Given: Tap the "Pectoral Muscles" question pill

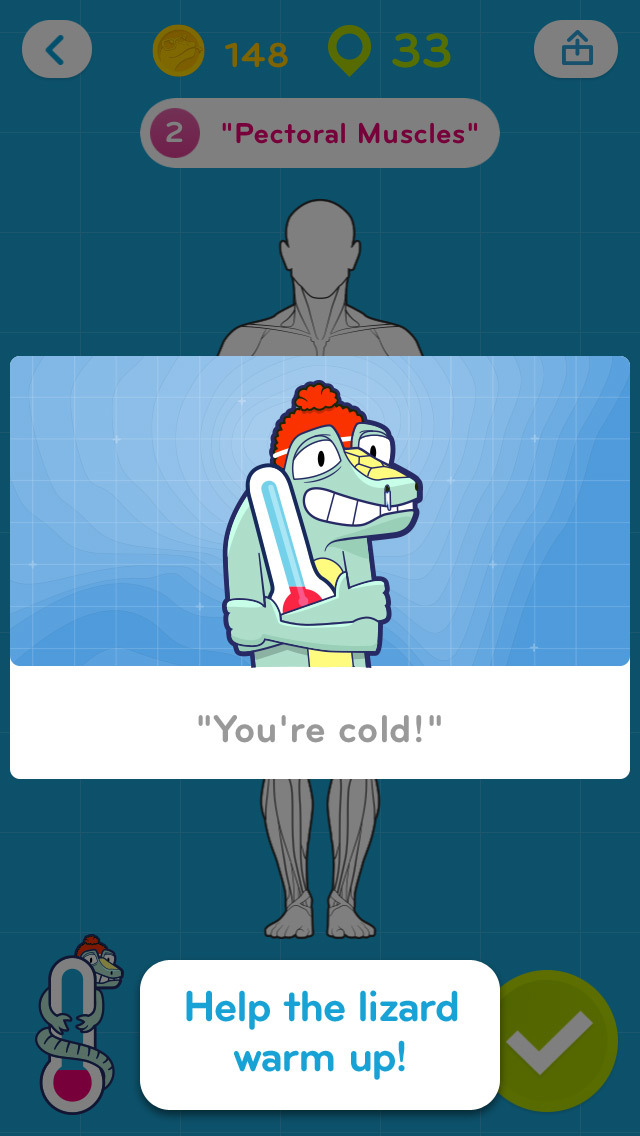Looking at the screenshot, I should [320, 133].
